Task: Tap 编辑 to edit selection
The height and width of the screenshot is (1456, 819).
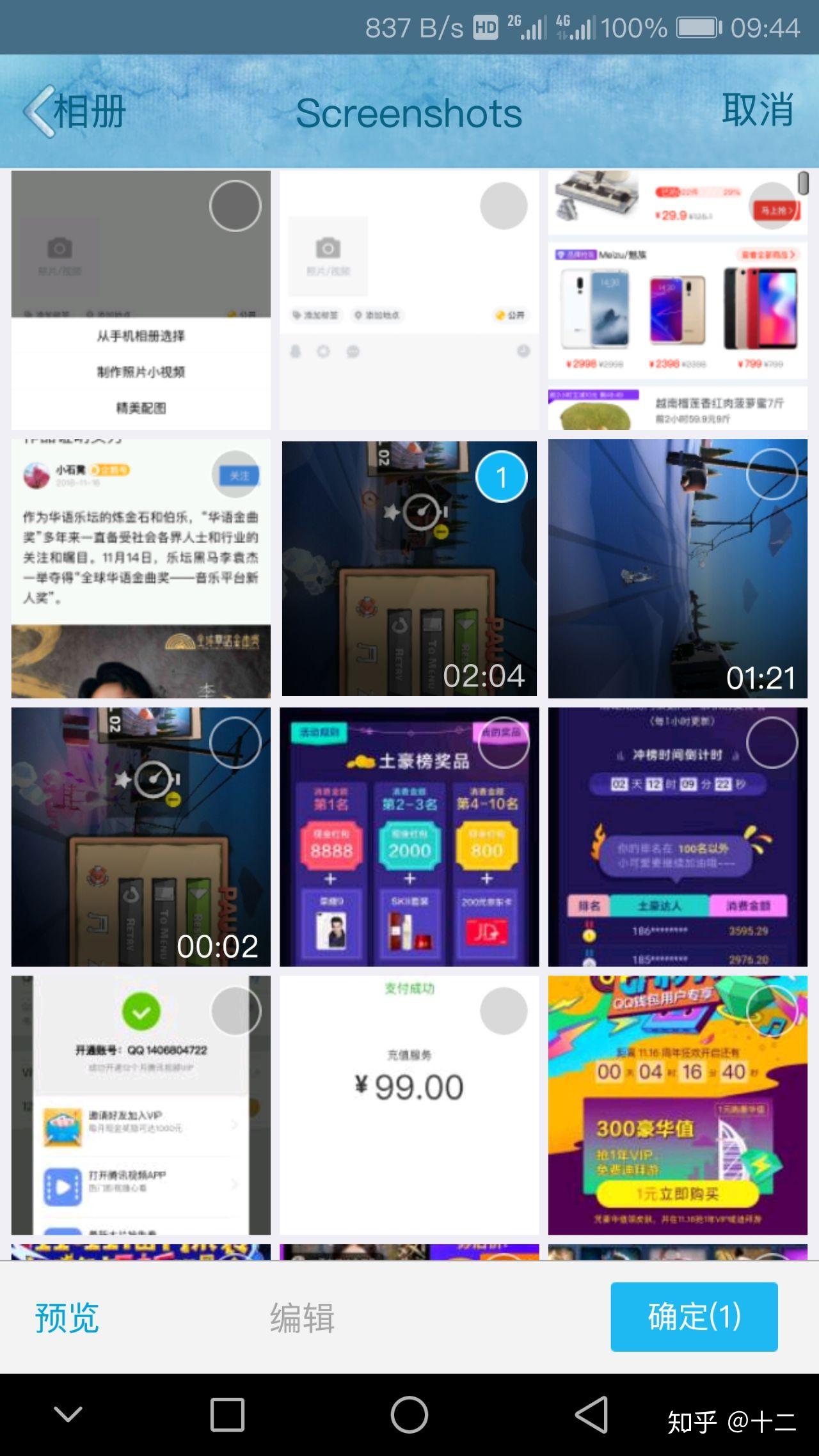Action: (302, 1318)
